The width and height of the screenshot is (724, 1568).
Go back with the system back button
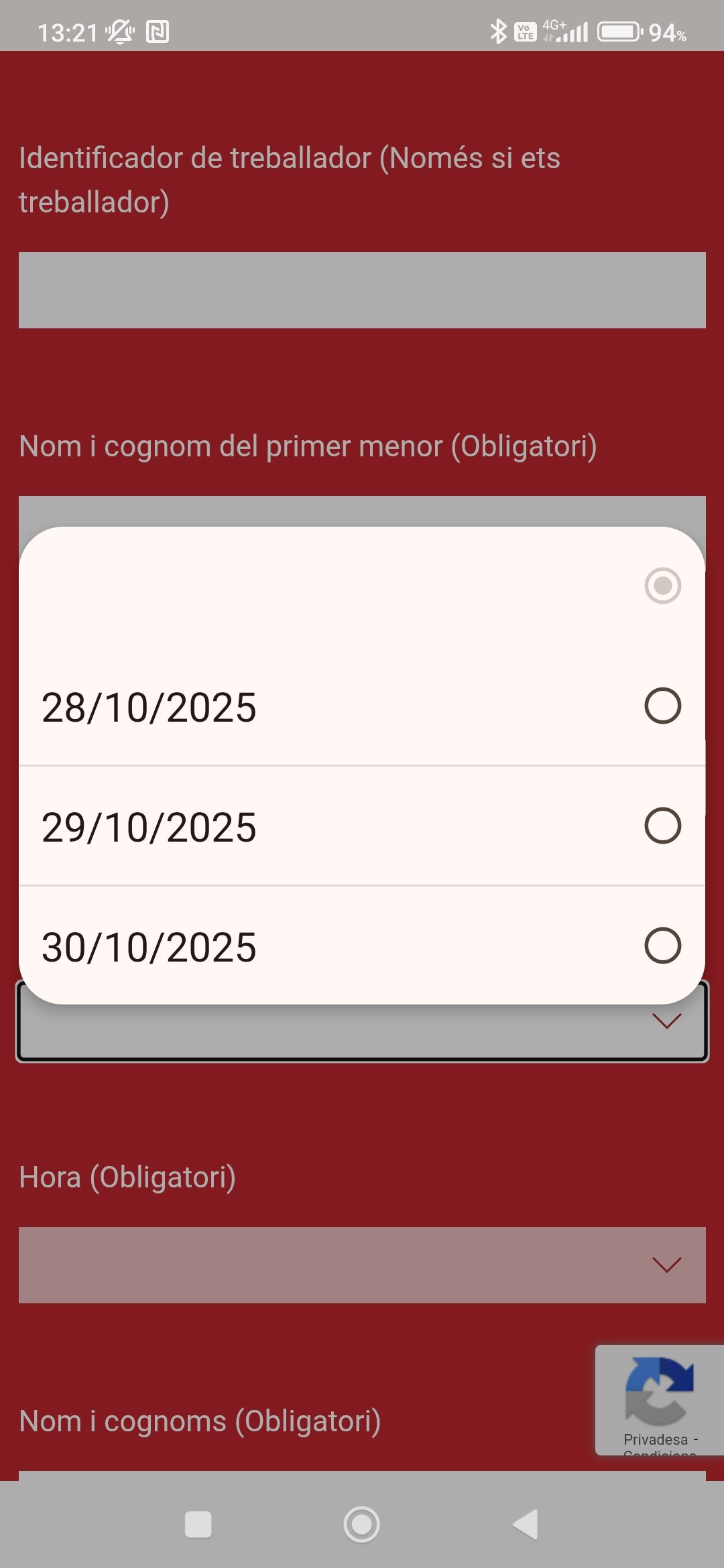pos(526,1524)
